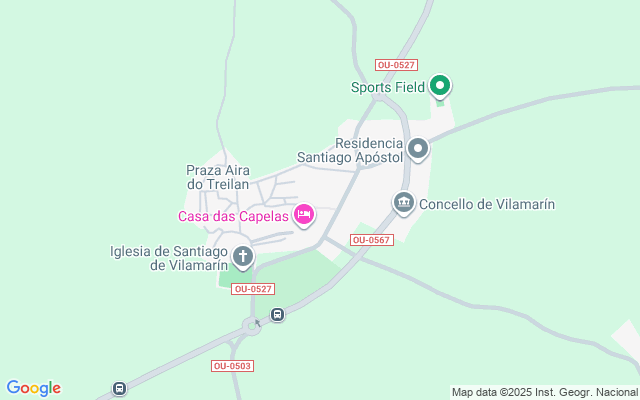Select the Iglesia de Santiago de Vilamarín marker
The image size is (640, 400).
pyautogui.click(x=242, y=258)
